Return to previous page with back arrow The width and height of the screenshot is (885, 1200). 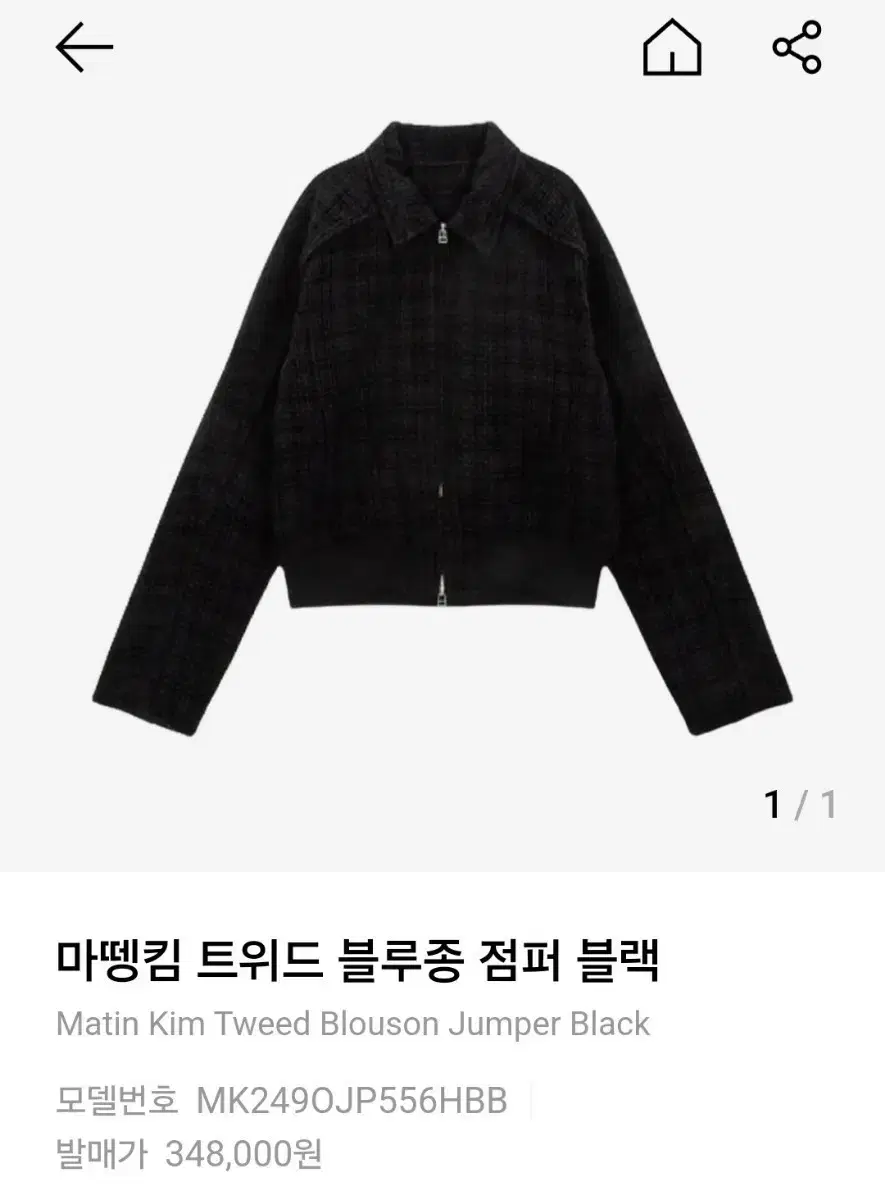85,47
